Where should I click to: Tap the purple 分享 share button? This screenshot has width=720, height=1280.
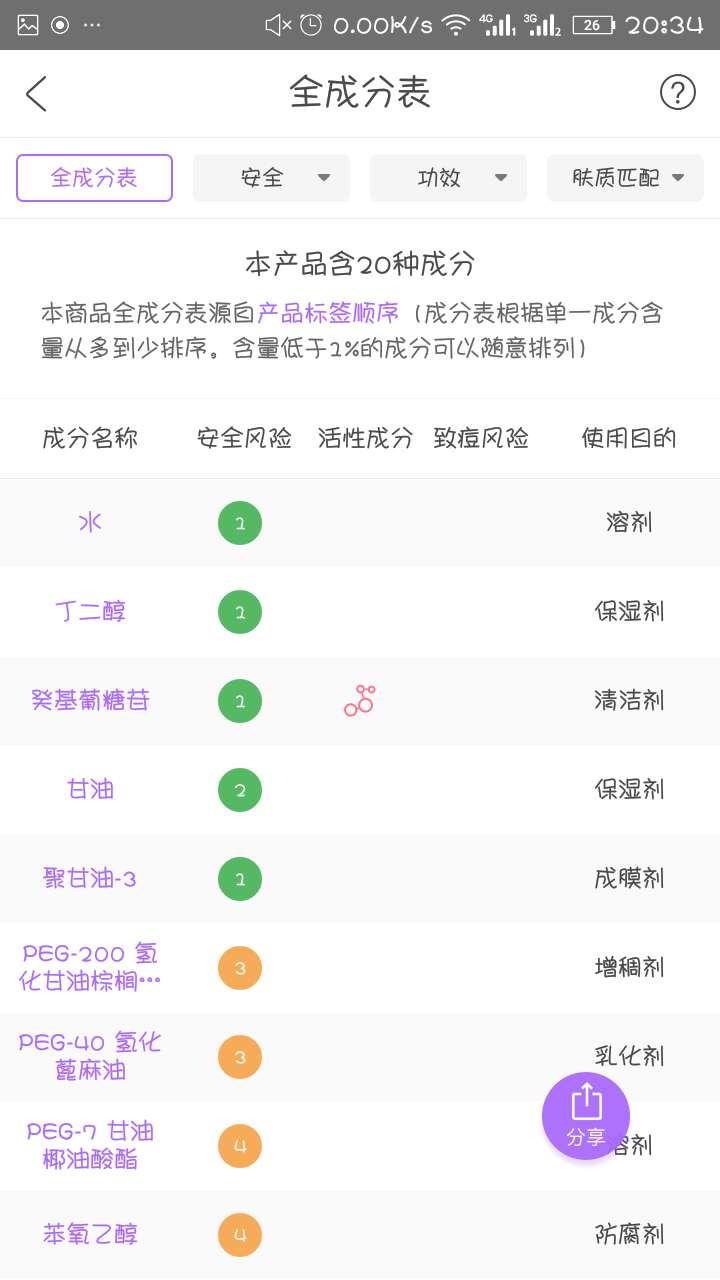point(586,1116)
